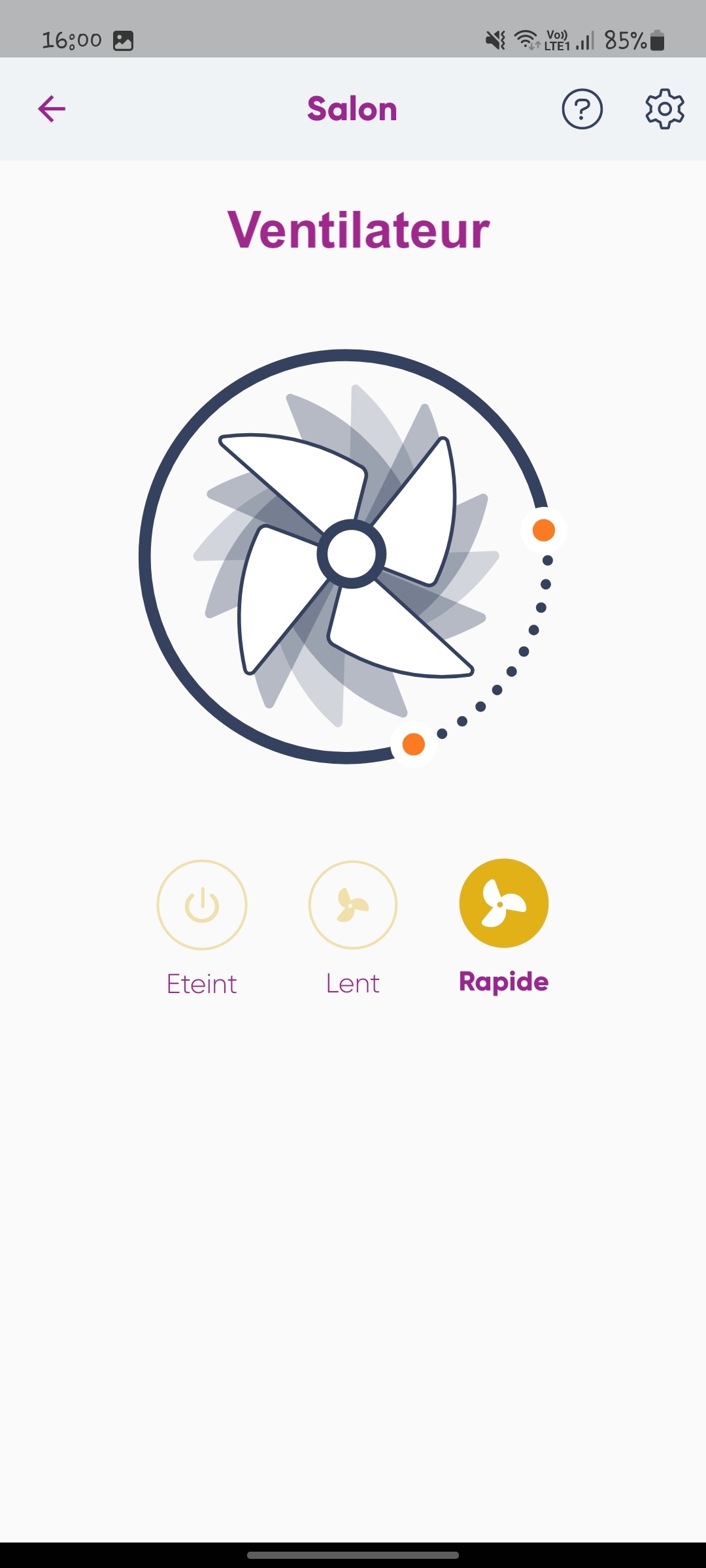Tap the lower orange marker on the dial
Image resolution: width=706 pixels, height=1568 pixels.
(x=414, y=744)
